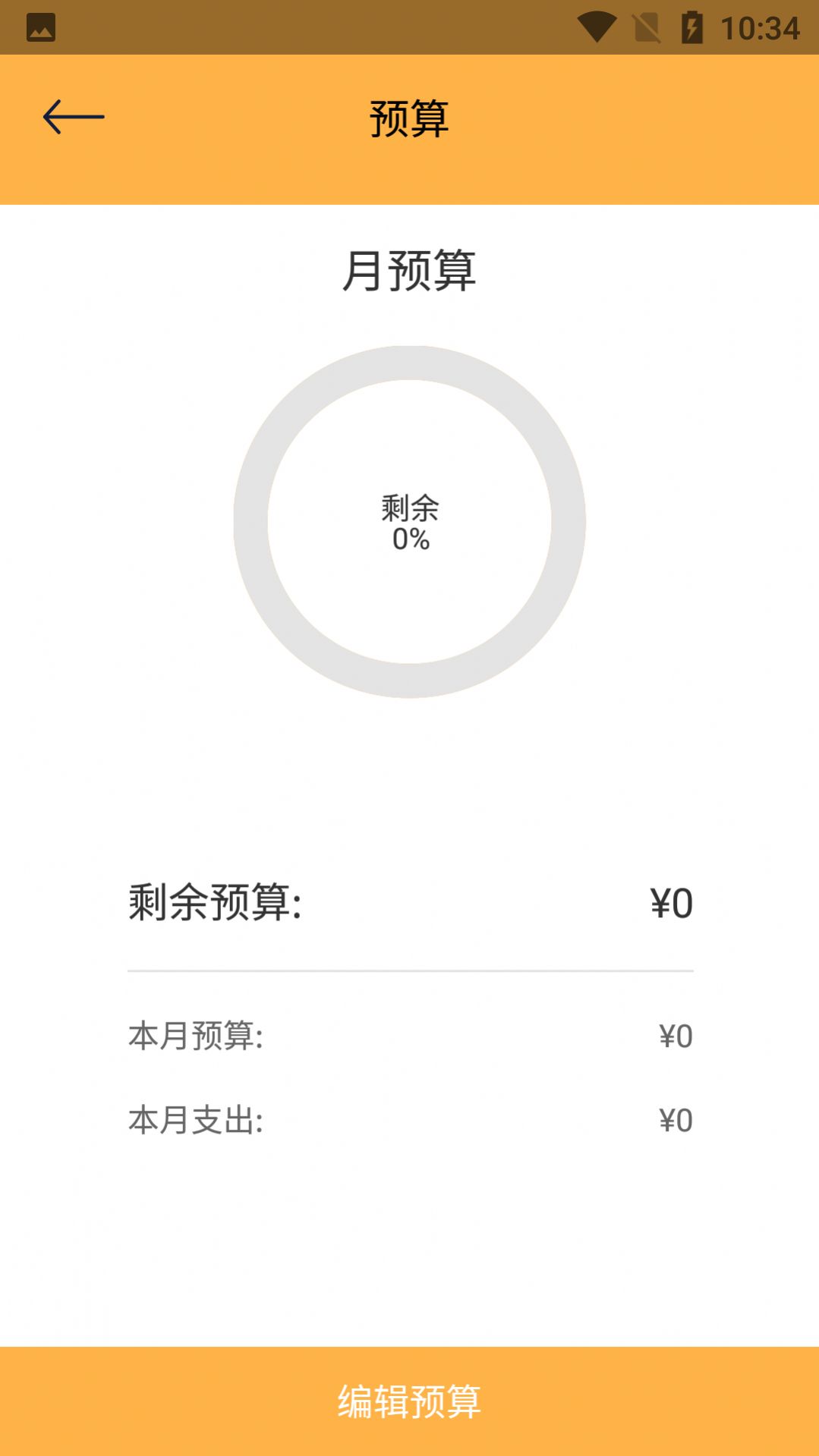Click the divider line under 剩余预算

410,969
